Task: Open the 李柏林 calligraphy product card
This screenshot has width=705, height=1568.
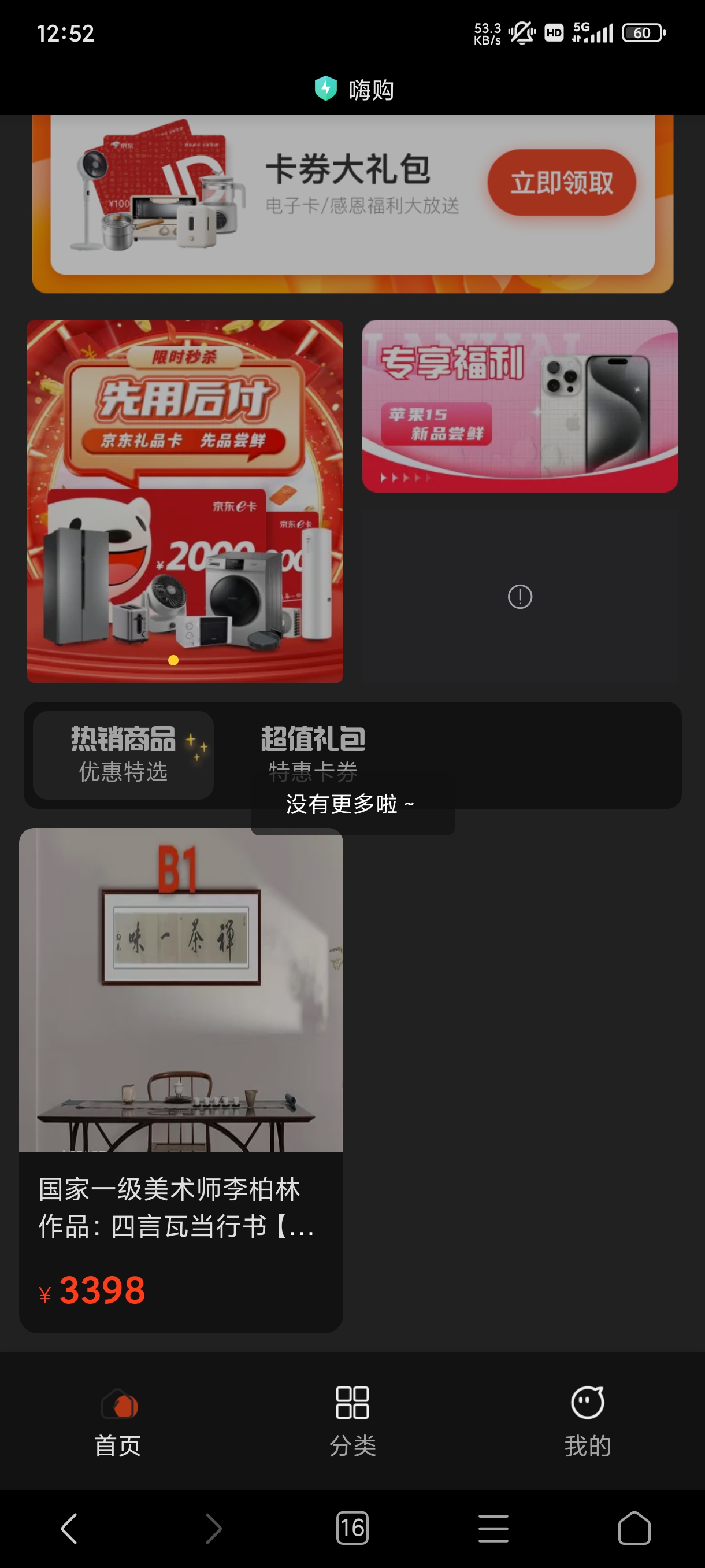Action: (x=181, y=1081)
